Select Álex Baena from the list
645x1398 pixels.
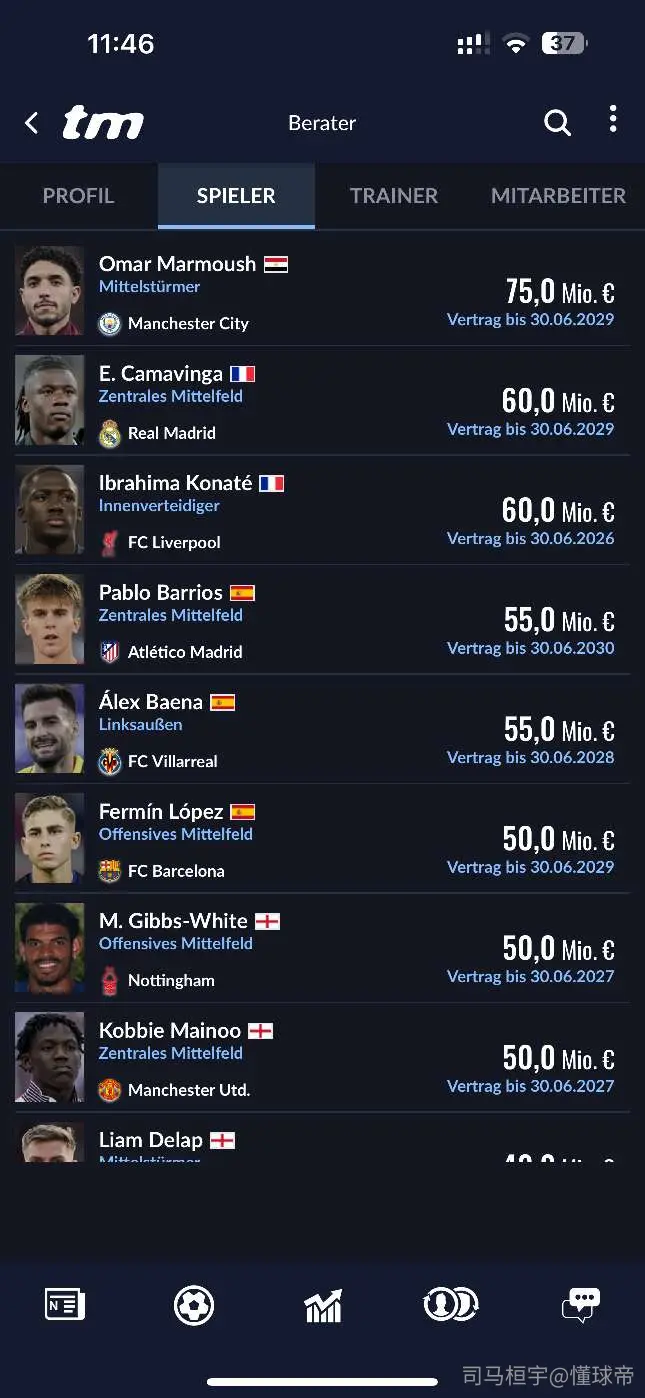(x=322, y=729)
